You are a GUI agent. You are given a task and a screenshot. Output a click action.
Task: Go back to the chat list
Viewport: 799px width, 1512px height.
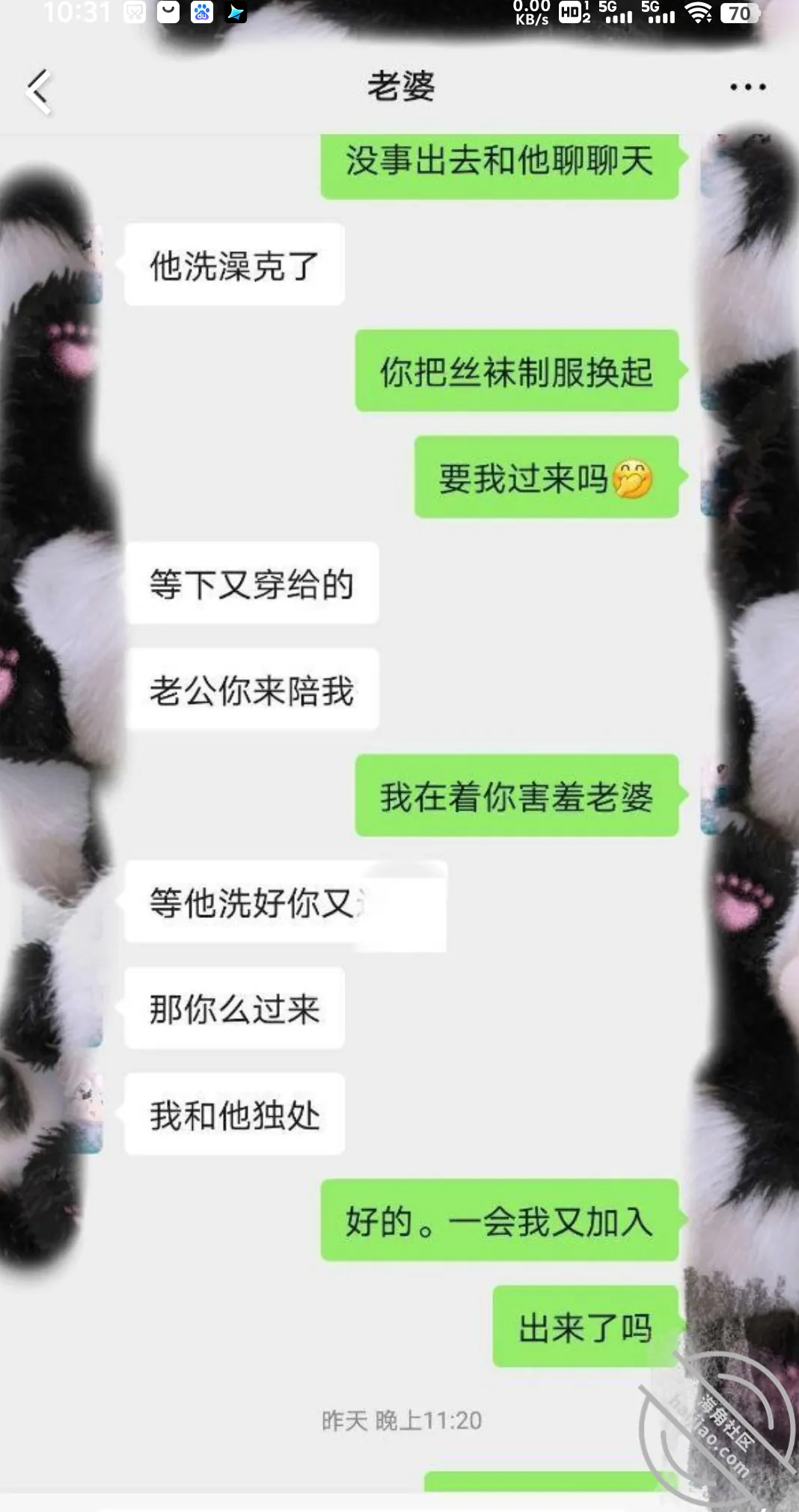(x=39, y=91)
